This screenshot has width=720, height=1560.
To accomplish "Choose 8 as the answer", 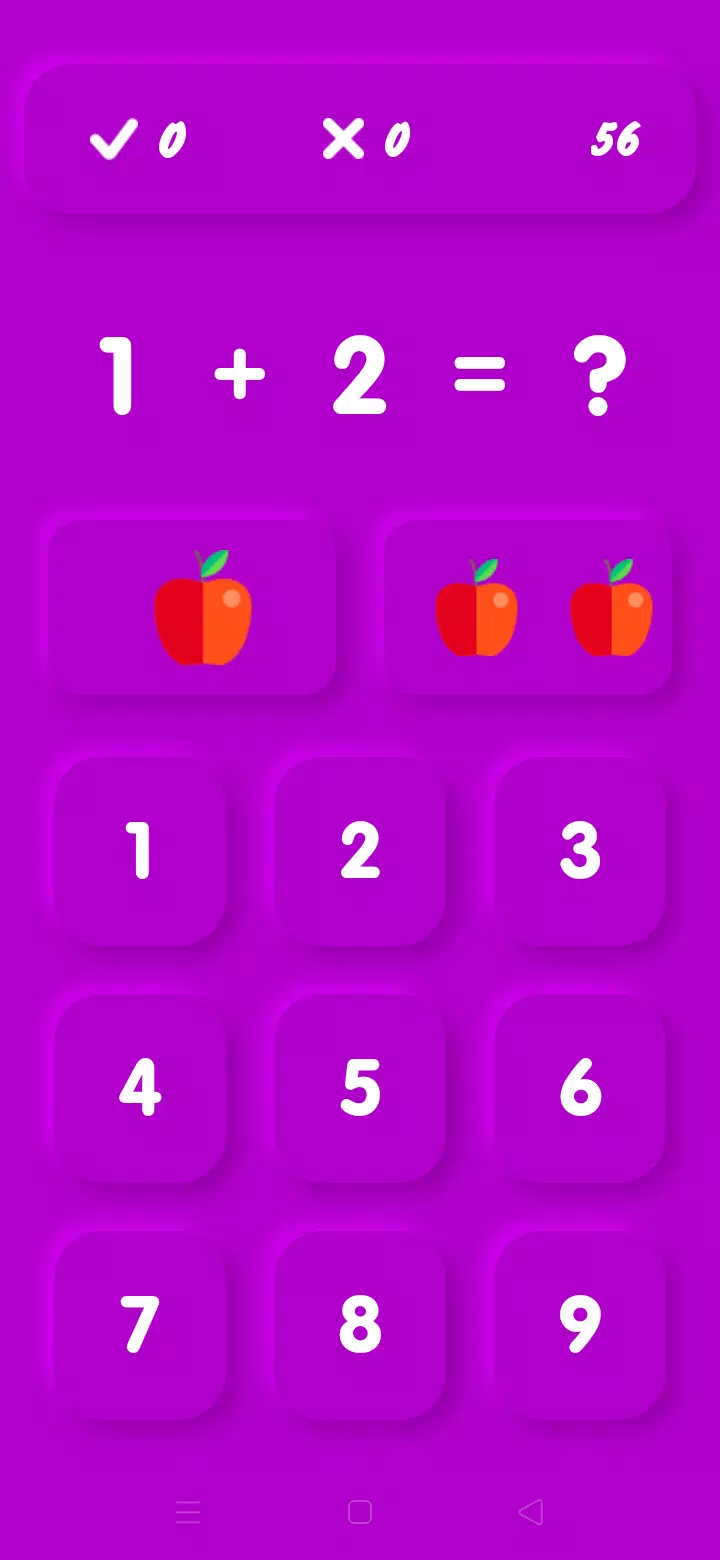I will 360,1325.
